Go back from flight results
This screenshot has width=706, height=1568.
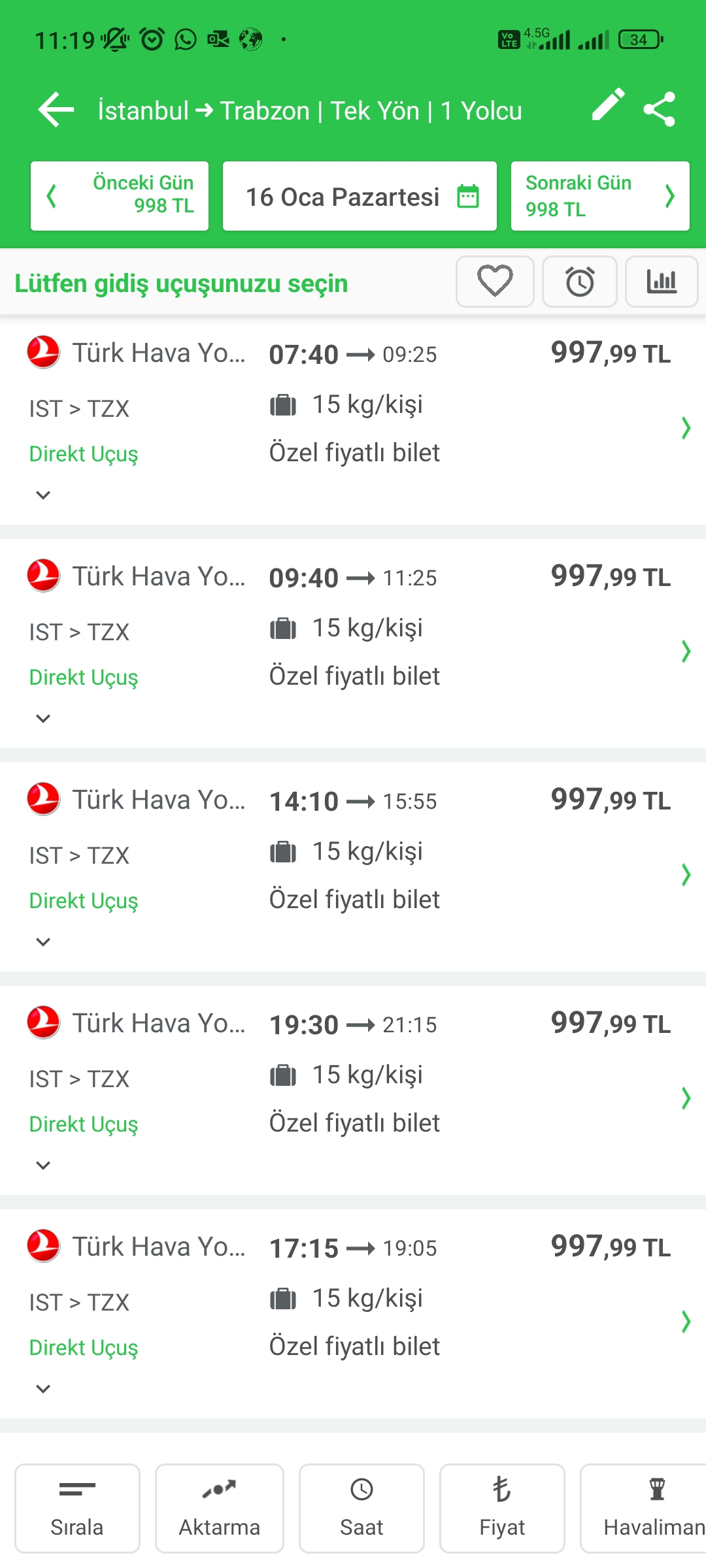tap(56, 110)
